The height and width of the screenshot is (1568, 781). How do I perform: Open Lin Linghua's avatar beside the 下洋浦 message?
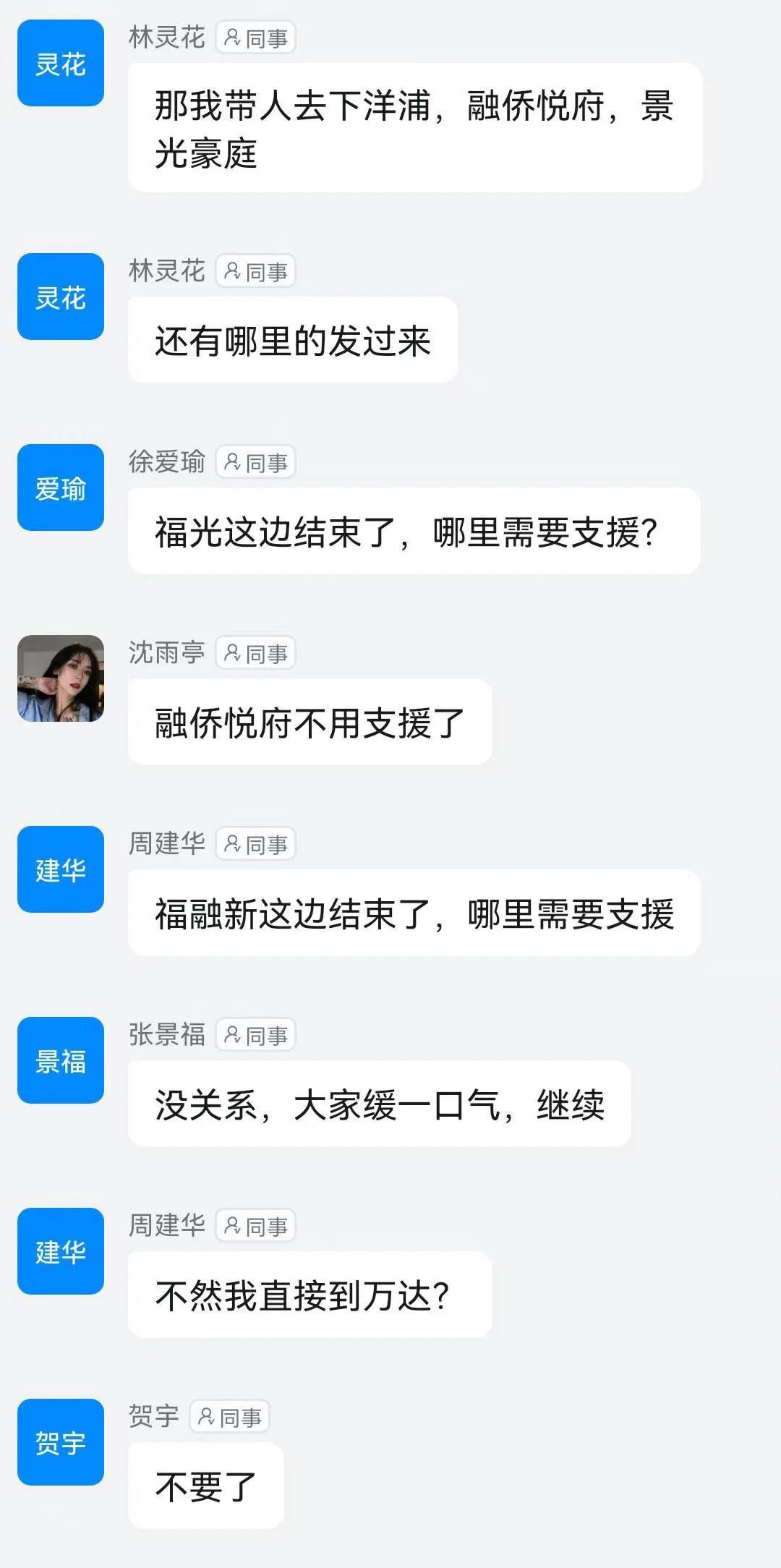tap(61, 64)
